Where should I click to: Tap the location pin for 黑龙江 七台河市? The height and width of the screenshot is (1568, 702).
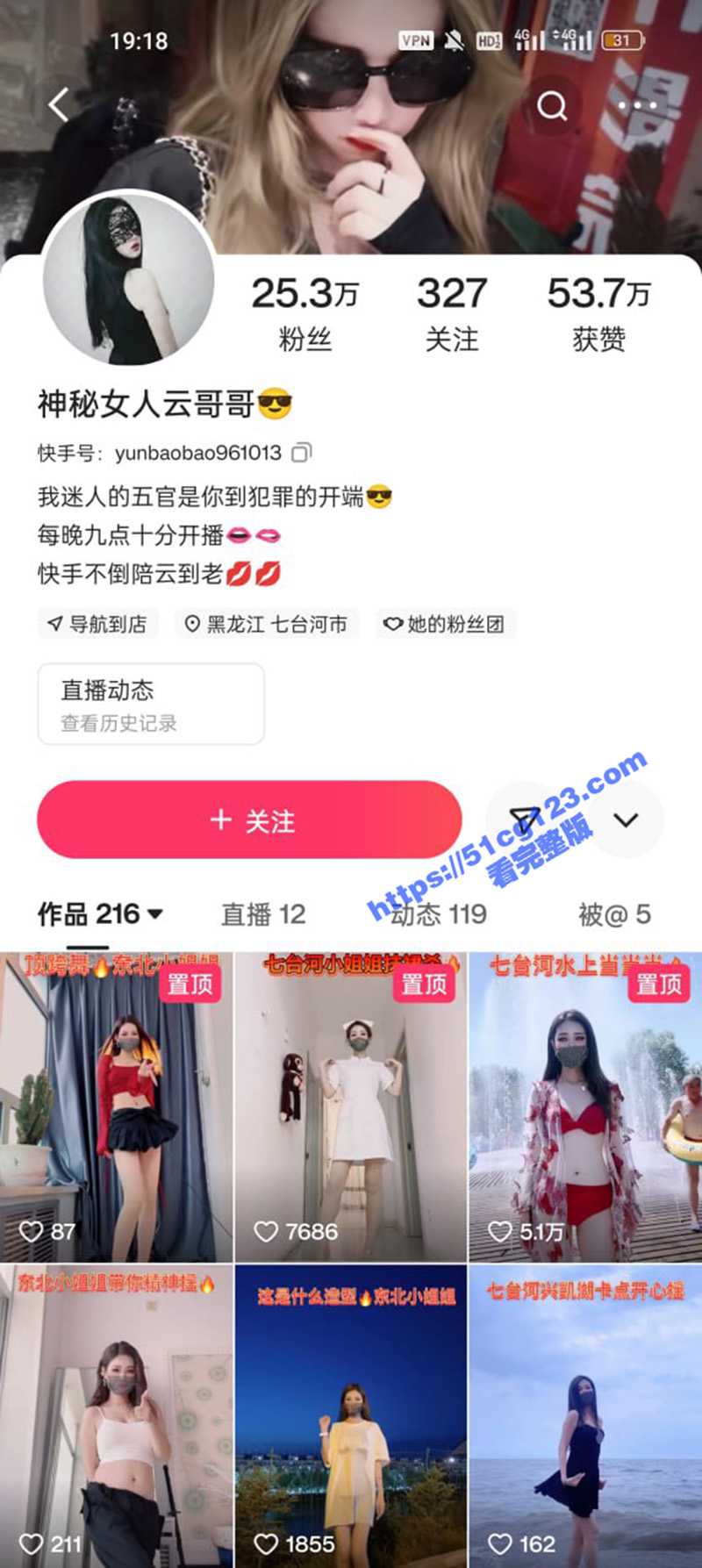click(x=267, y=625)
